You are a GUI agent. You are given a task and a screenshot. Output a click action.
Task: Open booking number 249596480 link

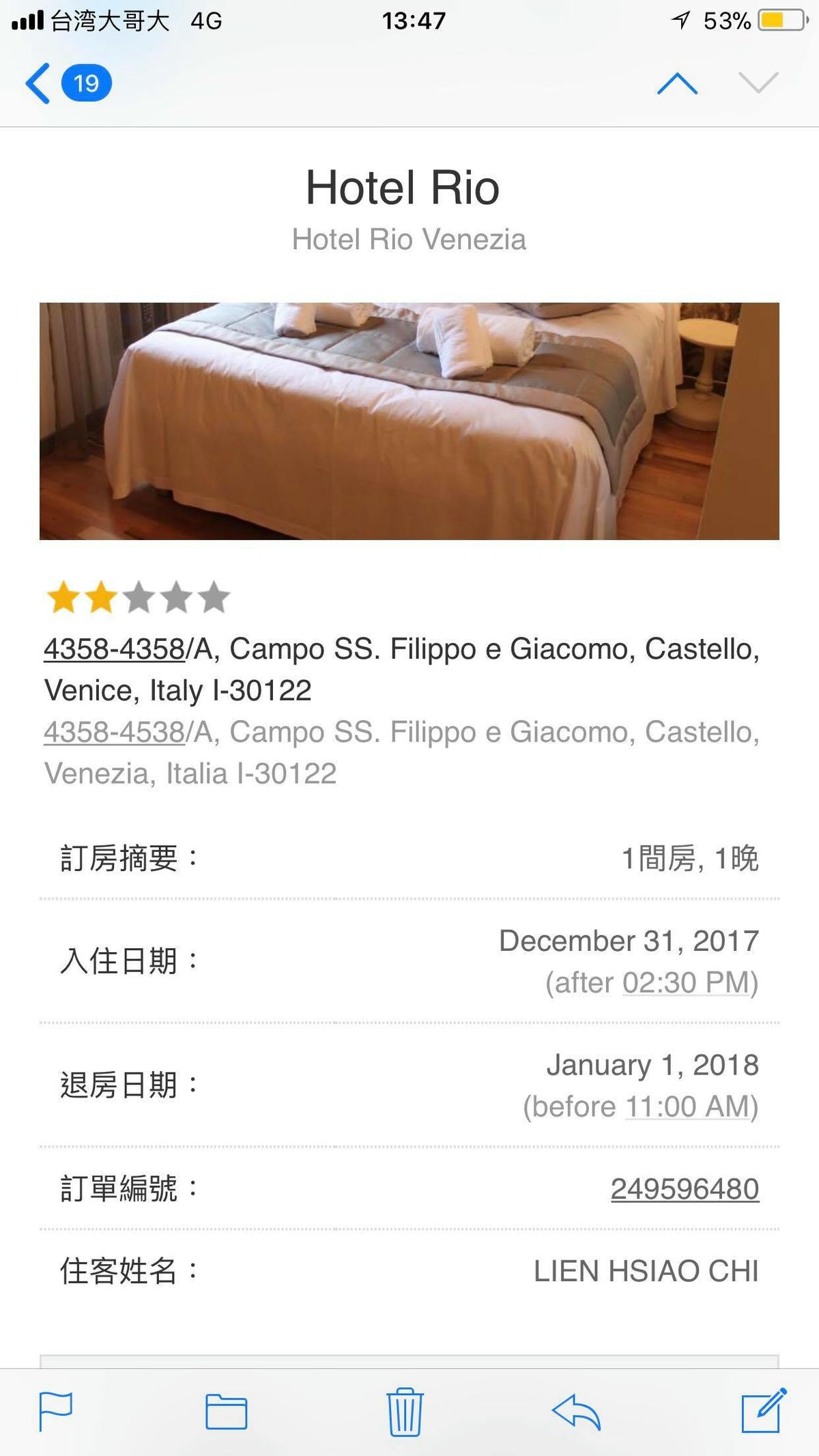click(684, 1189)
